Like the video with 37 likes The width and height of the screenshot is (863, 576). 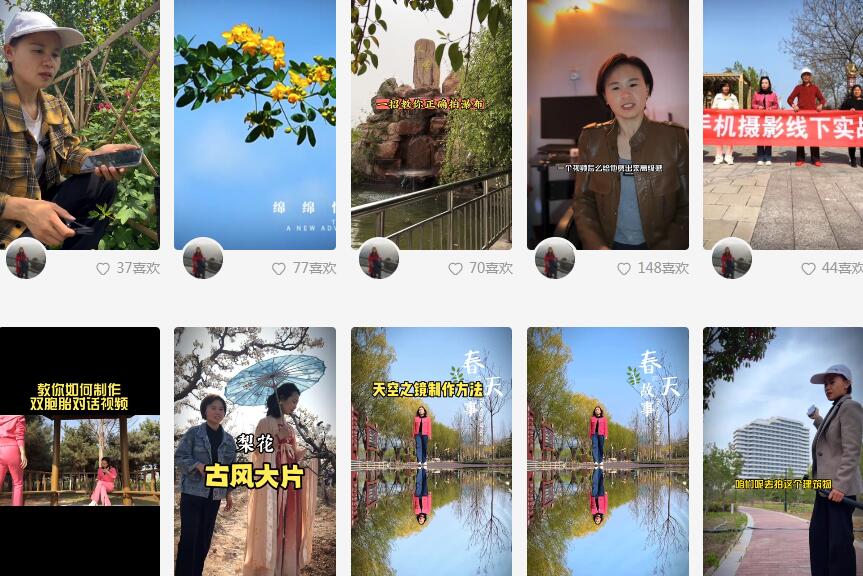coord(103,268)
